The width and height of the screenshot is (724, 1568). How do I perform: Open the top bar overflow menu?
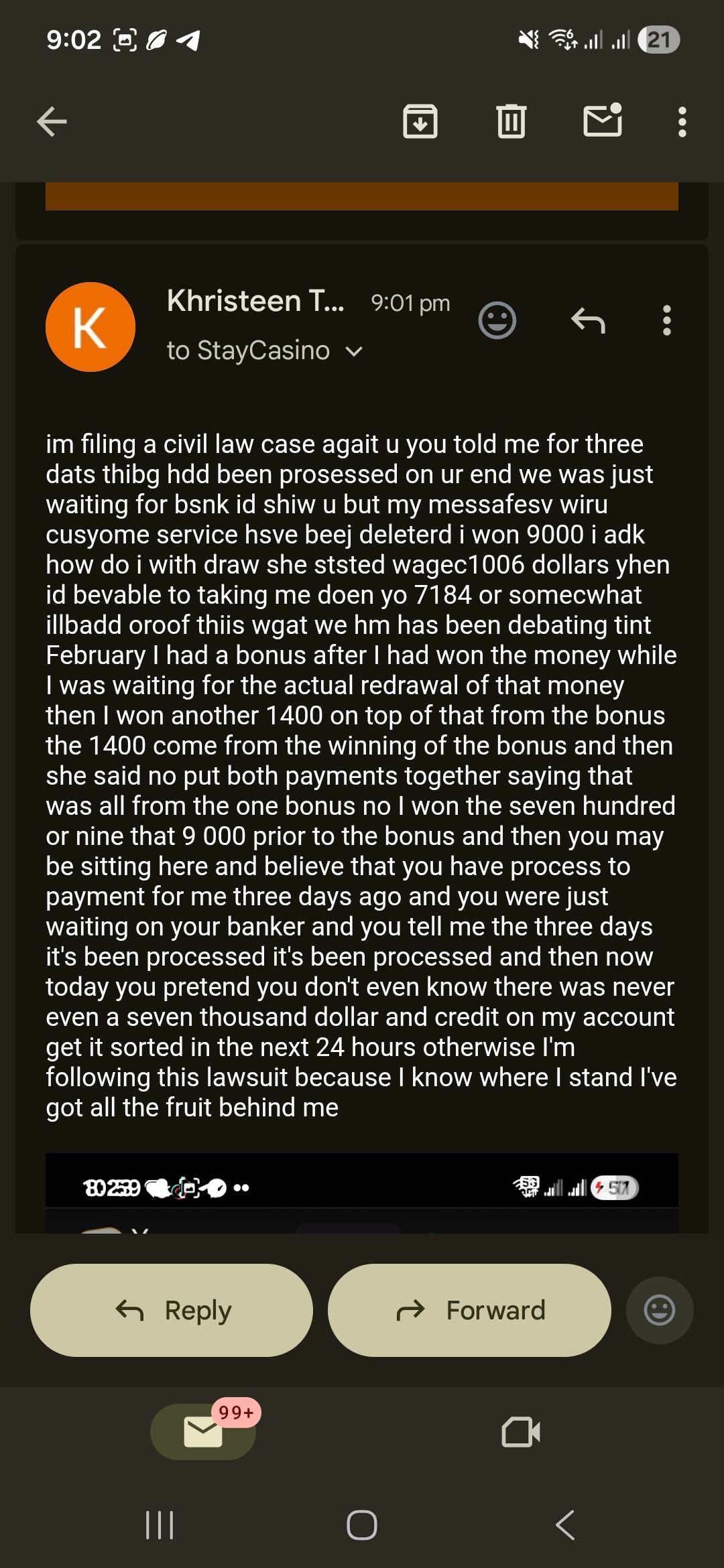click(682, 122)
